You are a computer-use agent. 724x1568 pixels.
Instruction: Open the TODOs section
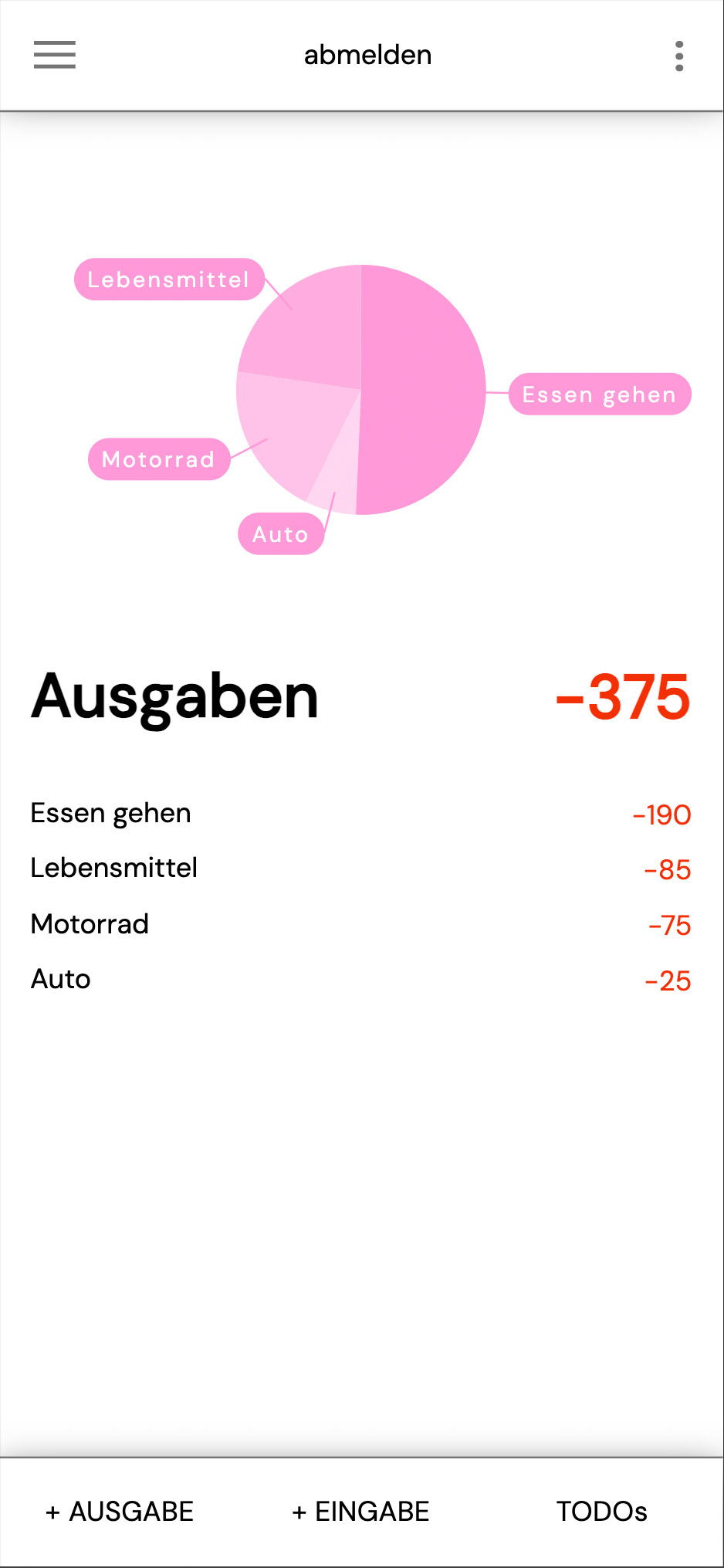coord(601,1511)
